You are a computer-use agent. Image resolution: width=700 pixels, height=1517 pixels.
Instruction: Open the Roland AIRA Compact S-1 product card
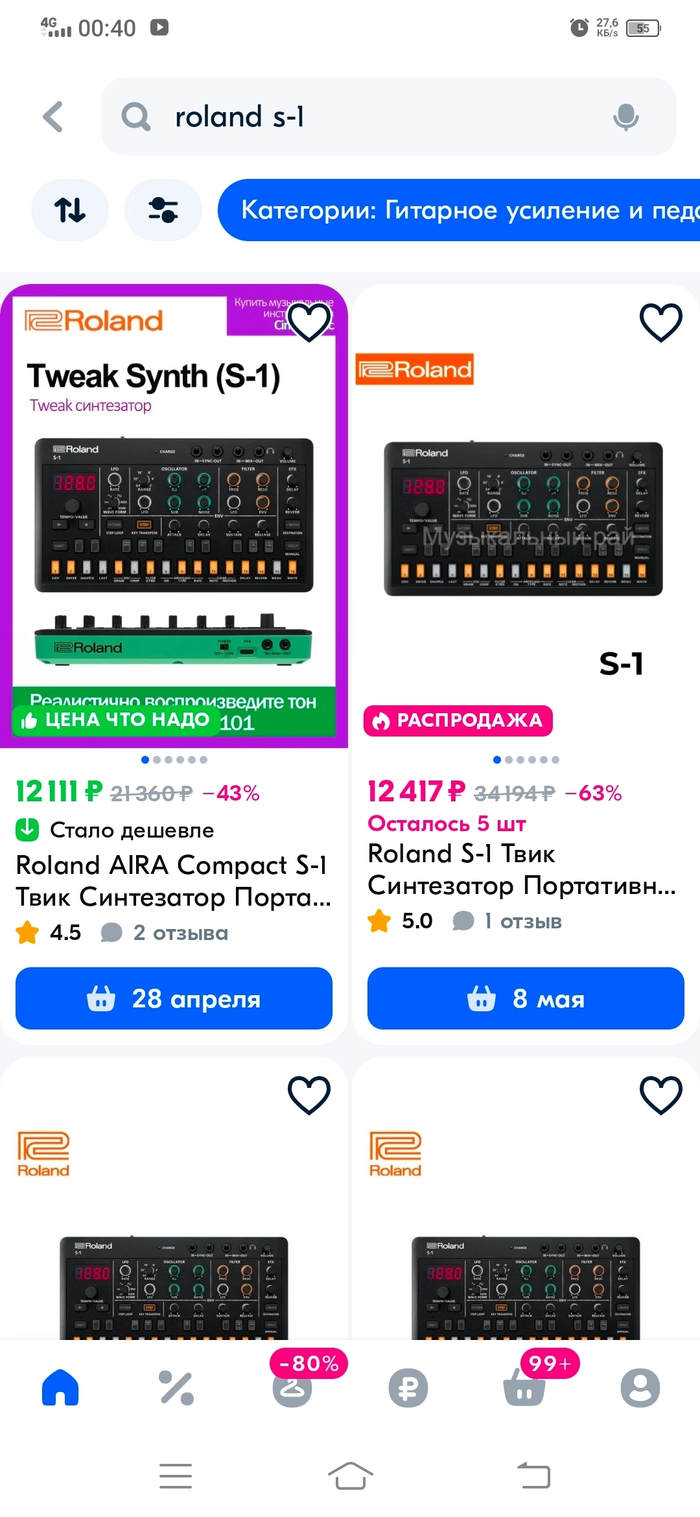[174, 880]
